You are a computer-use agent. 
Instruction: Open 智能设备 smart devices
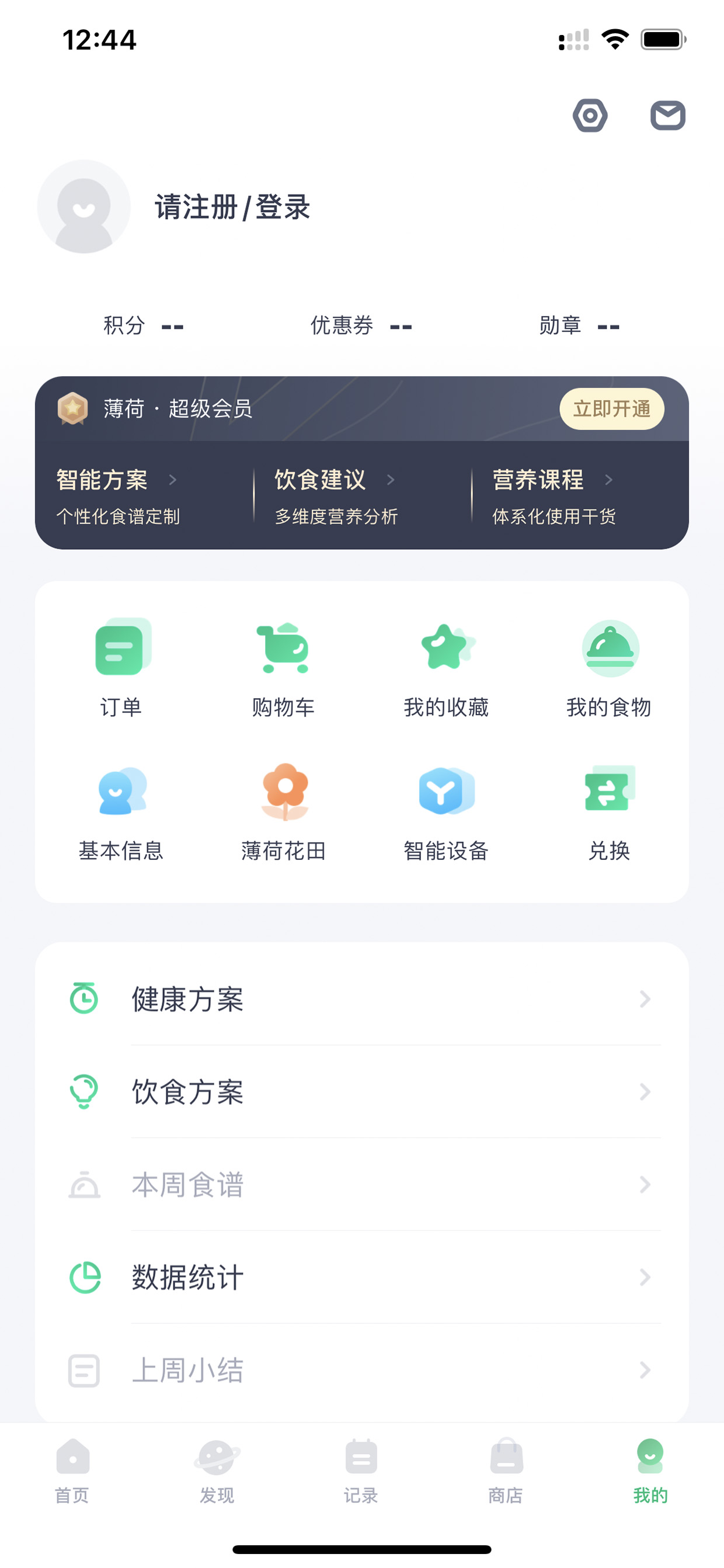pos(446,812)
